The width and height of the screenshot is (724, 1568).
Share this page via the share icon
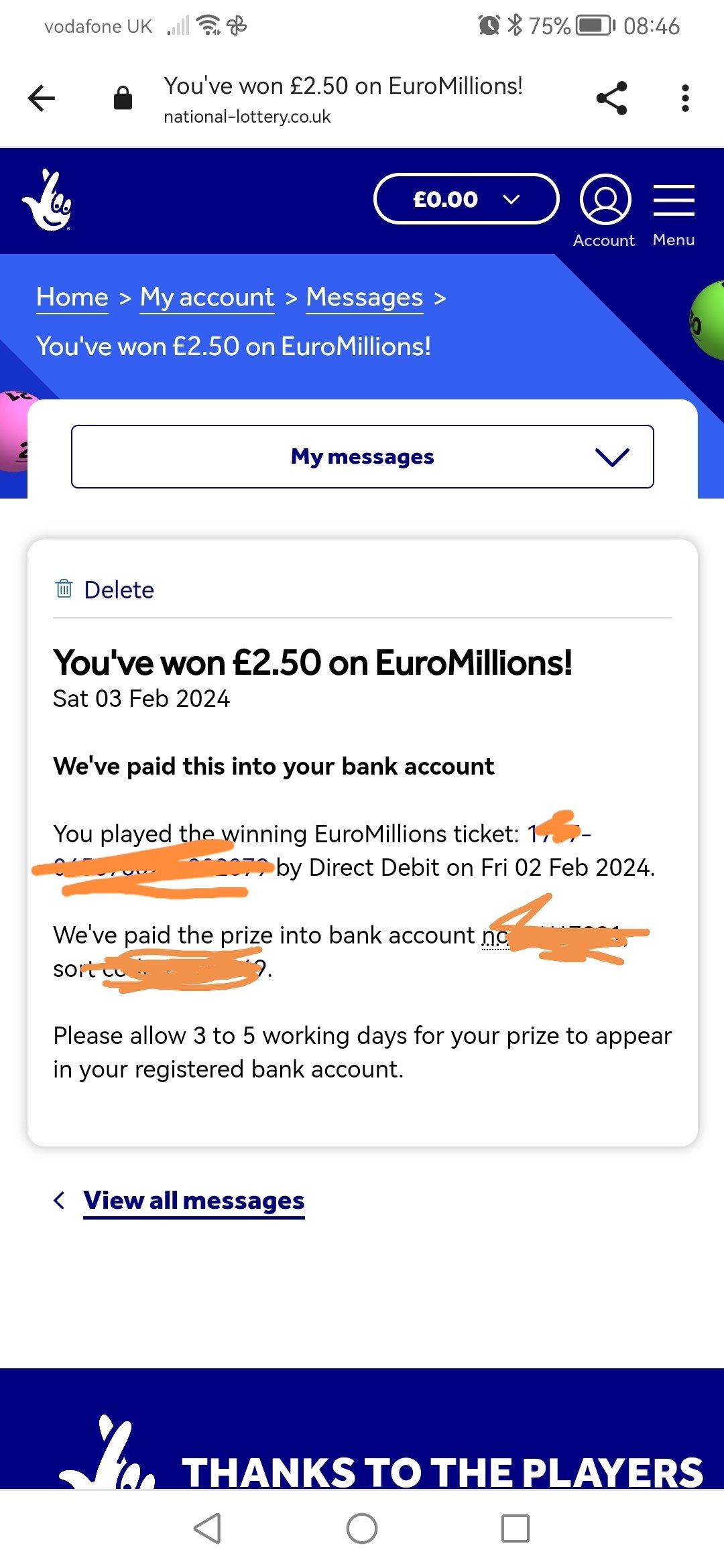pyautogui.click(x=611, y=99)
